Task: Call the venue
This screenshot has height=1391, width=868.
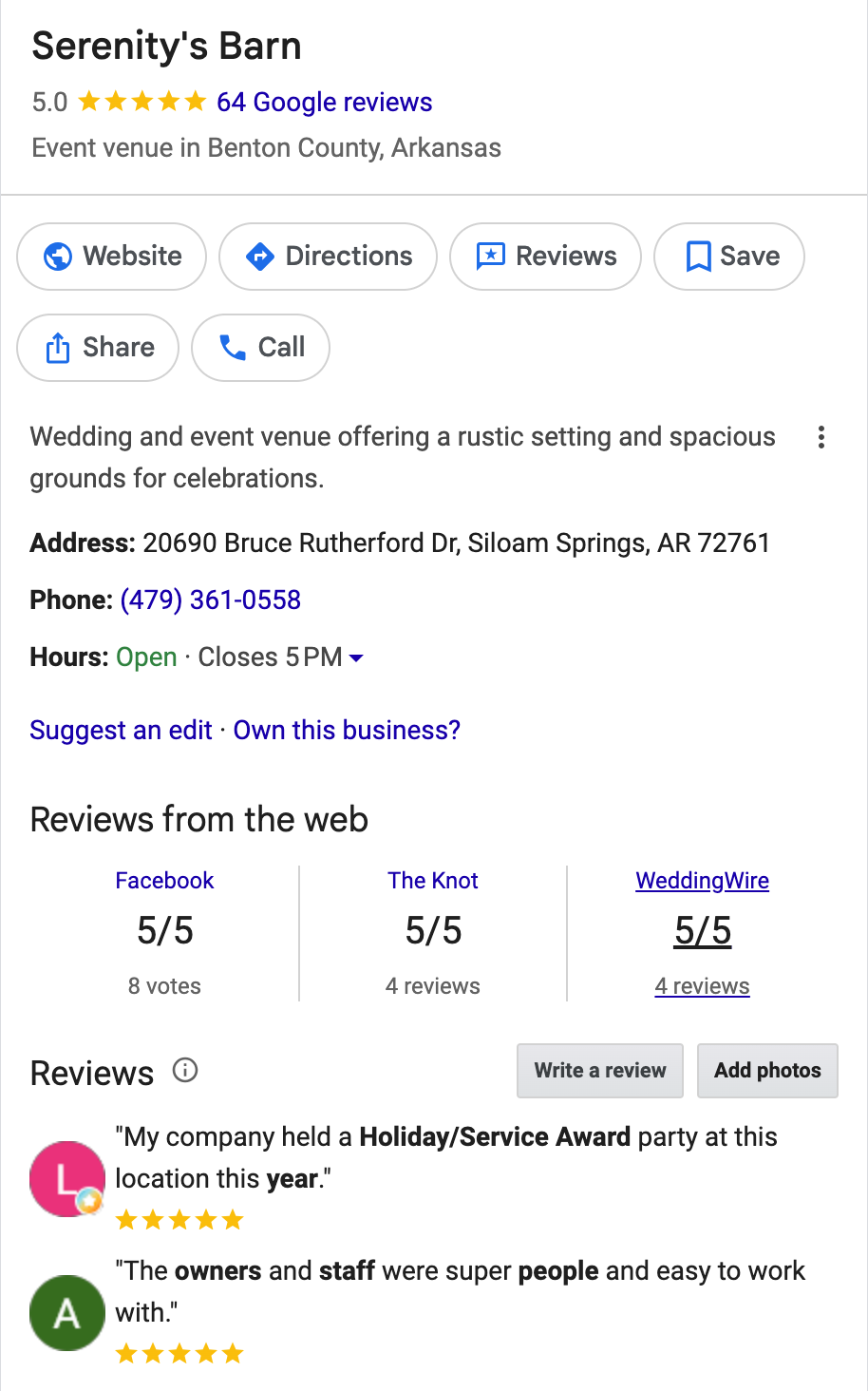Action: (260, 348)
